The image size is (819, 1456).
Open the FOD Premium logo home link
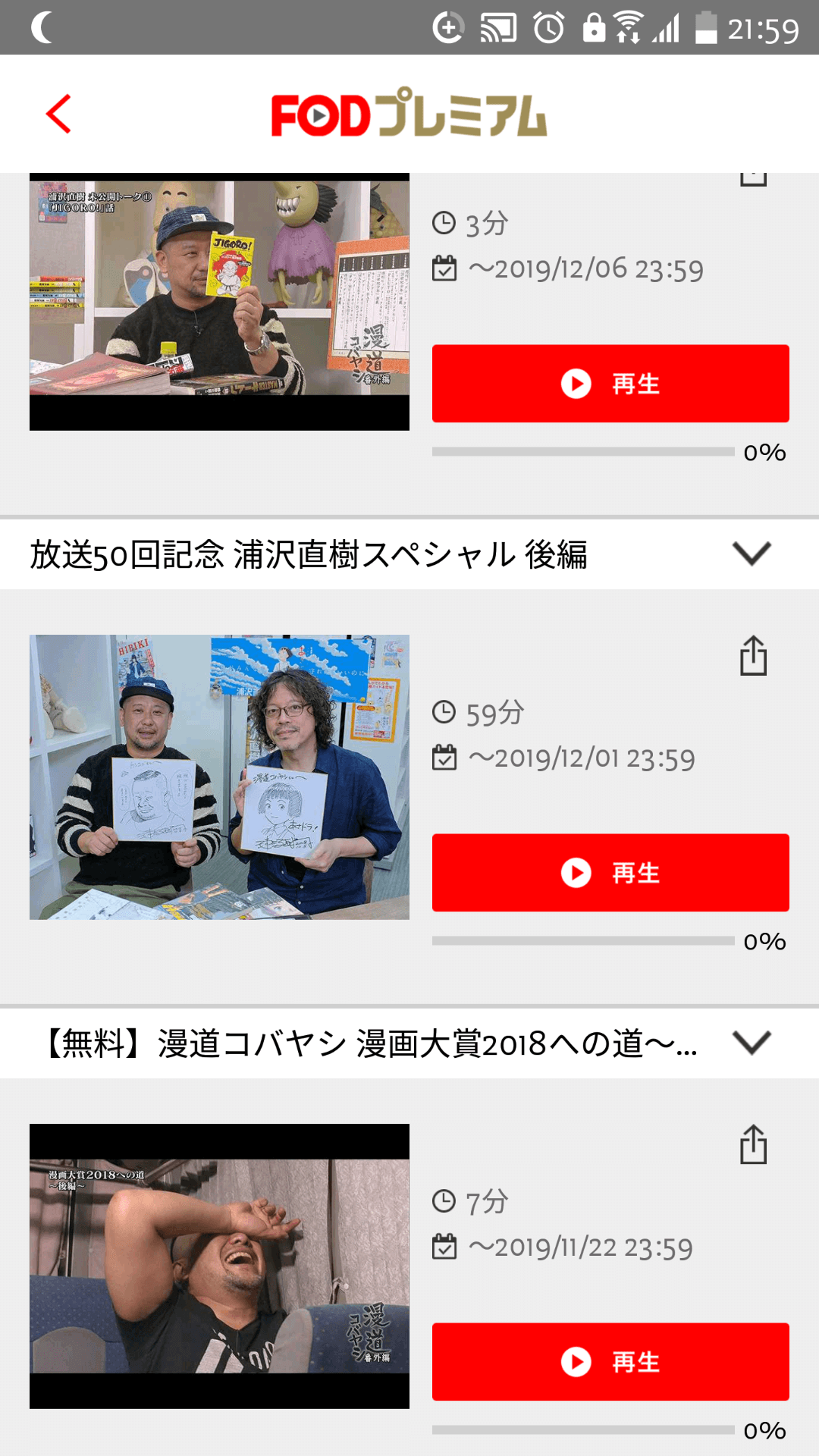(409, 115)
